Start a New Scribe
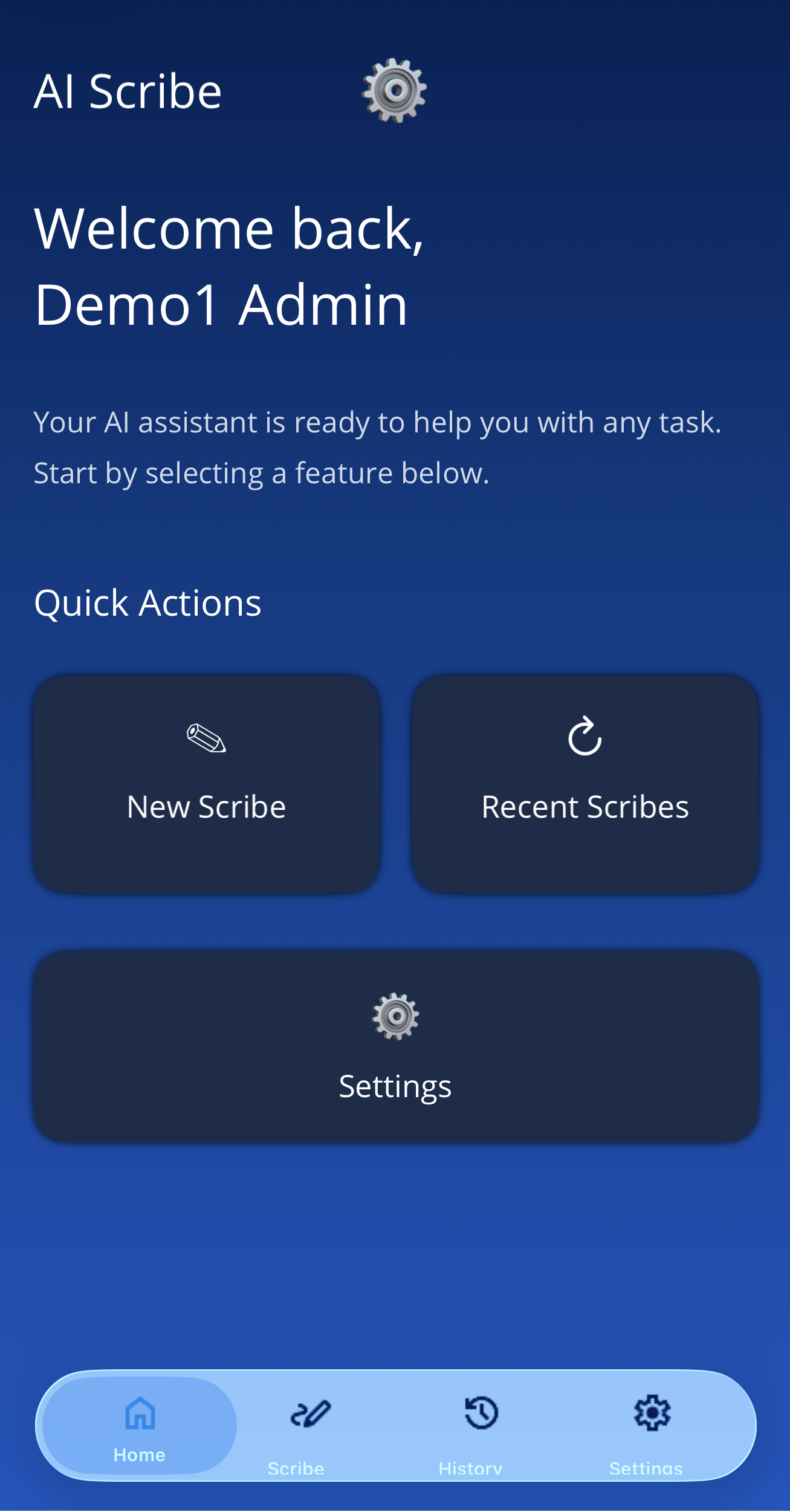 pos(206,784)
